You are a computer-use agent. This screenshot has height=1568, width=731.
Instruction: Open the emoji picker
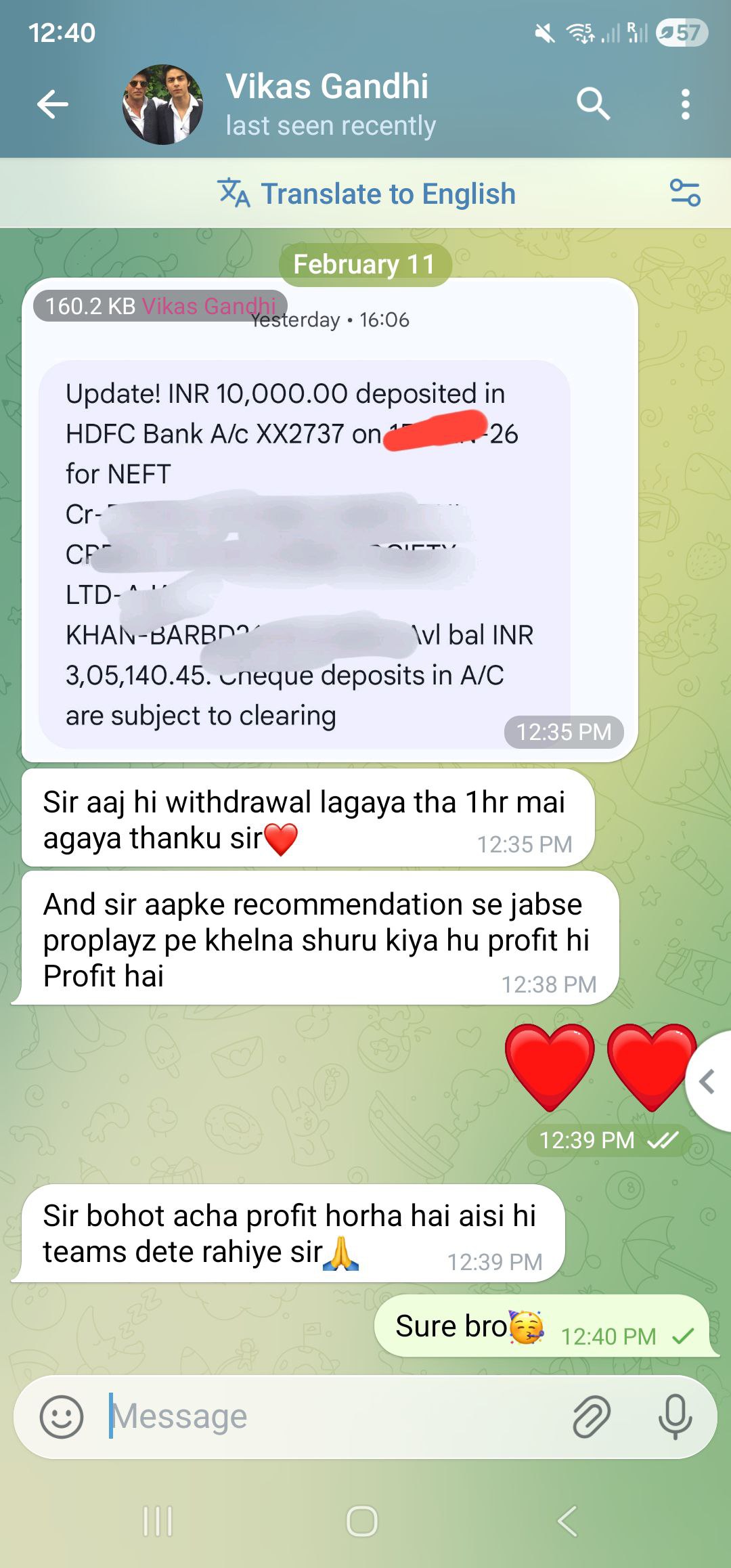click(x=62, y=1416)
